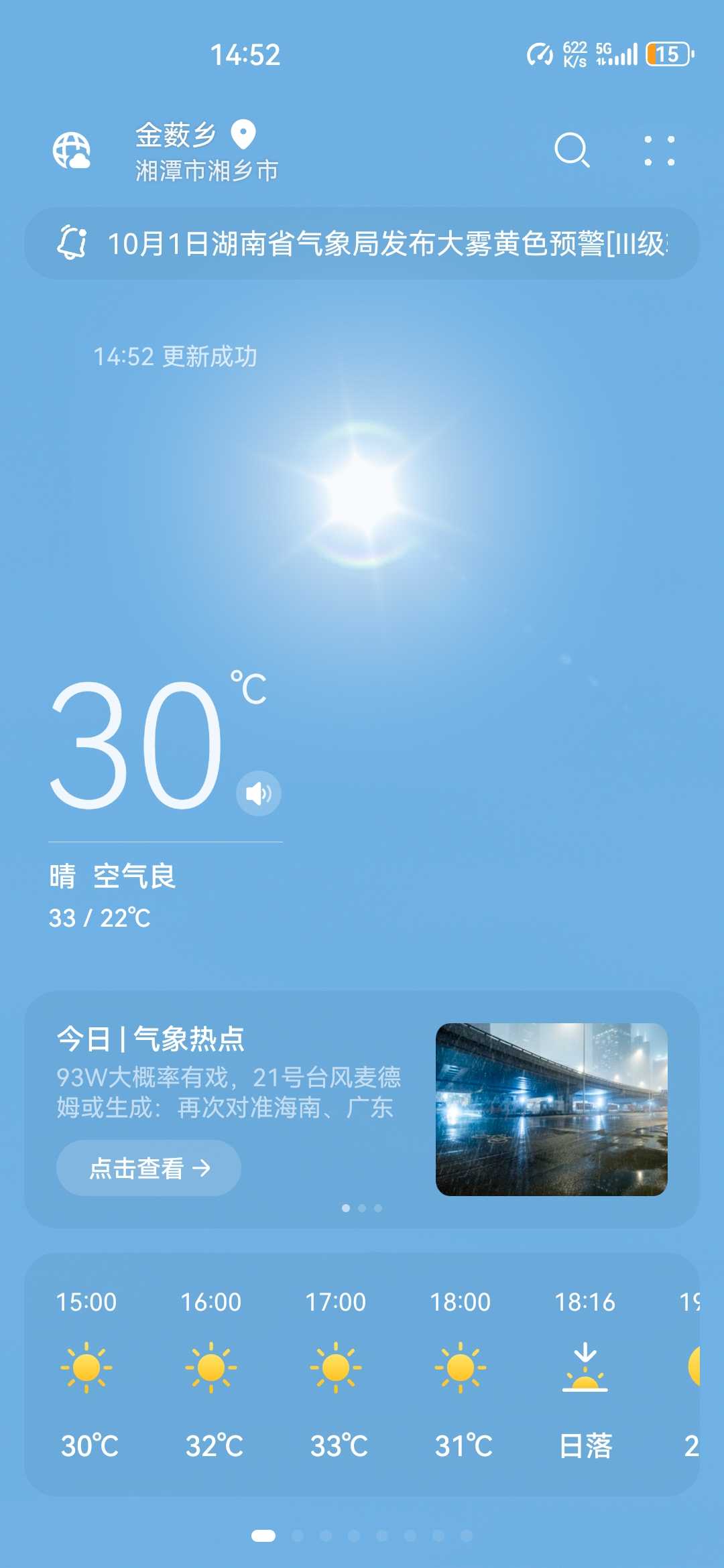Open air quality details 空气良
This screenshot has width=724, height=1568.
135,876
